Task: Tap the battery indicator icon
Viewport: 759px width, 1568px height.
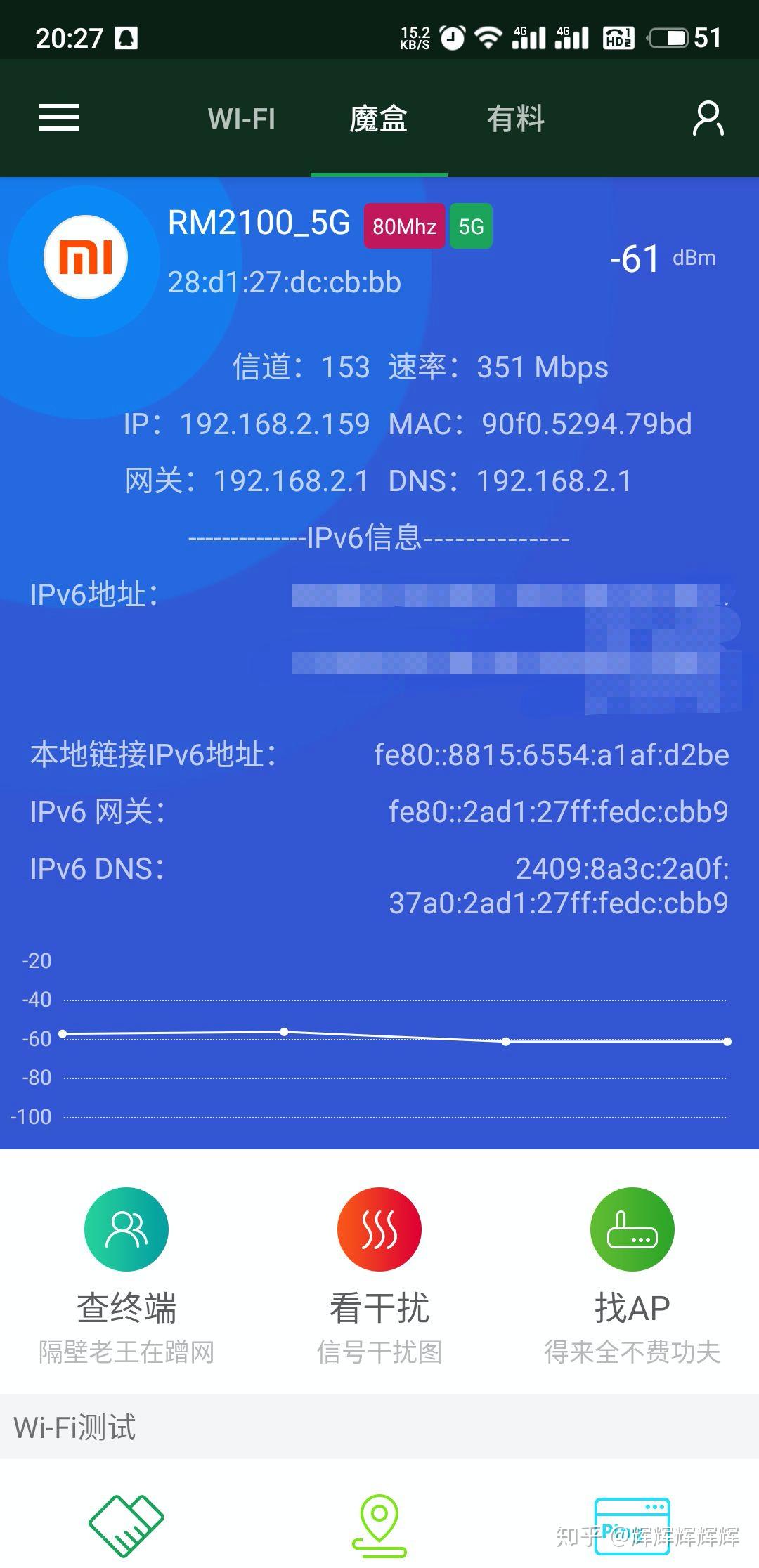Action: (x=668, y=39)
